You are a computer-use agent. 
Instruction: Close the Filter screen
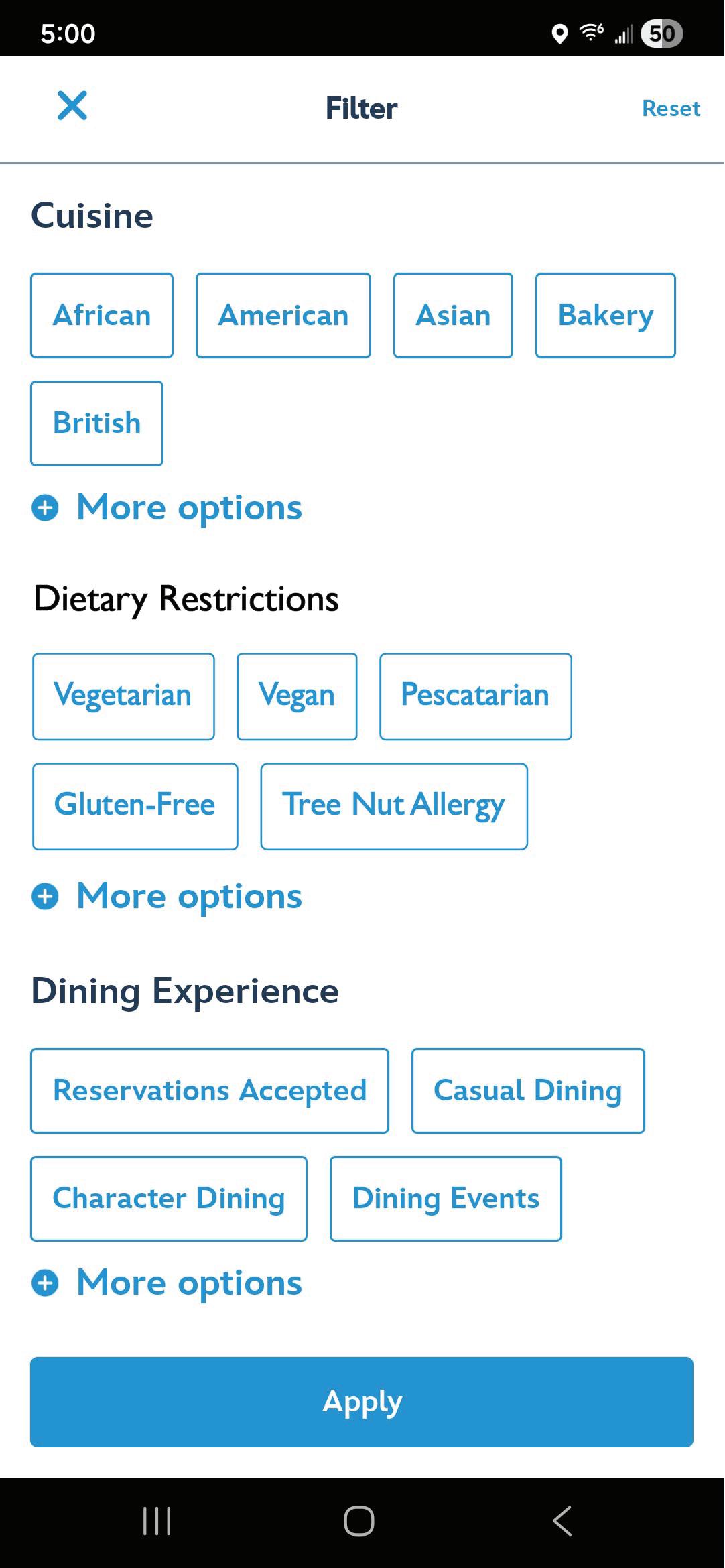(72, 106)
